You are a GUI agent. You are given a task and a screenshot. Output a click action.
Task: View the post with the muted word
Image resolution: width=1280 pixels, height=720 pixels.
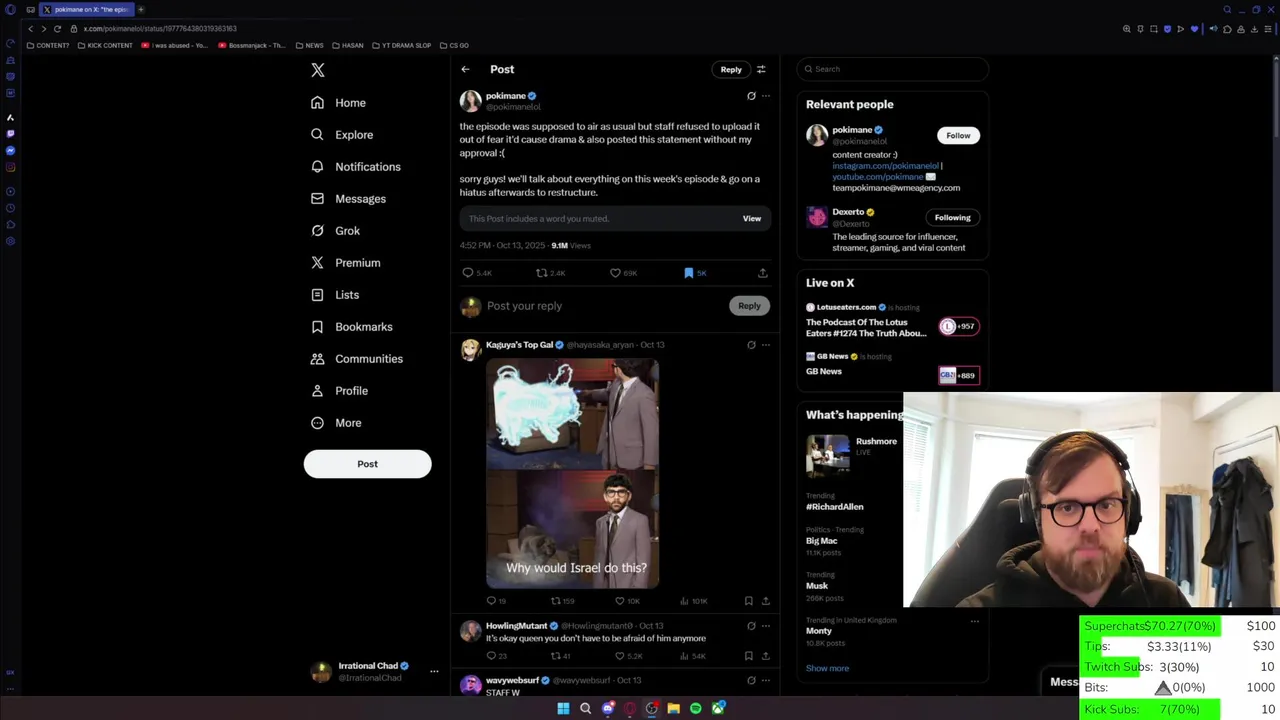751,218
